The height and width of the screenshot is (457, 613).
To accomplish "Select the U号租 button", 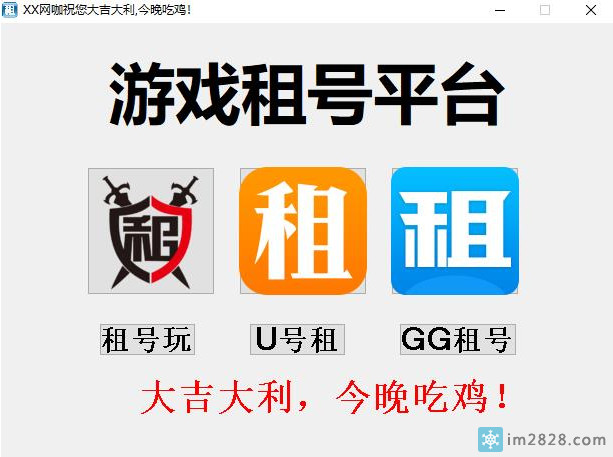I will pyautogui.click(x=297, y=340).
